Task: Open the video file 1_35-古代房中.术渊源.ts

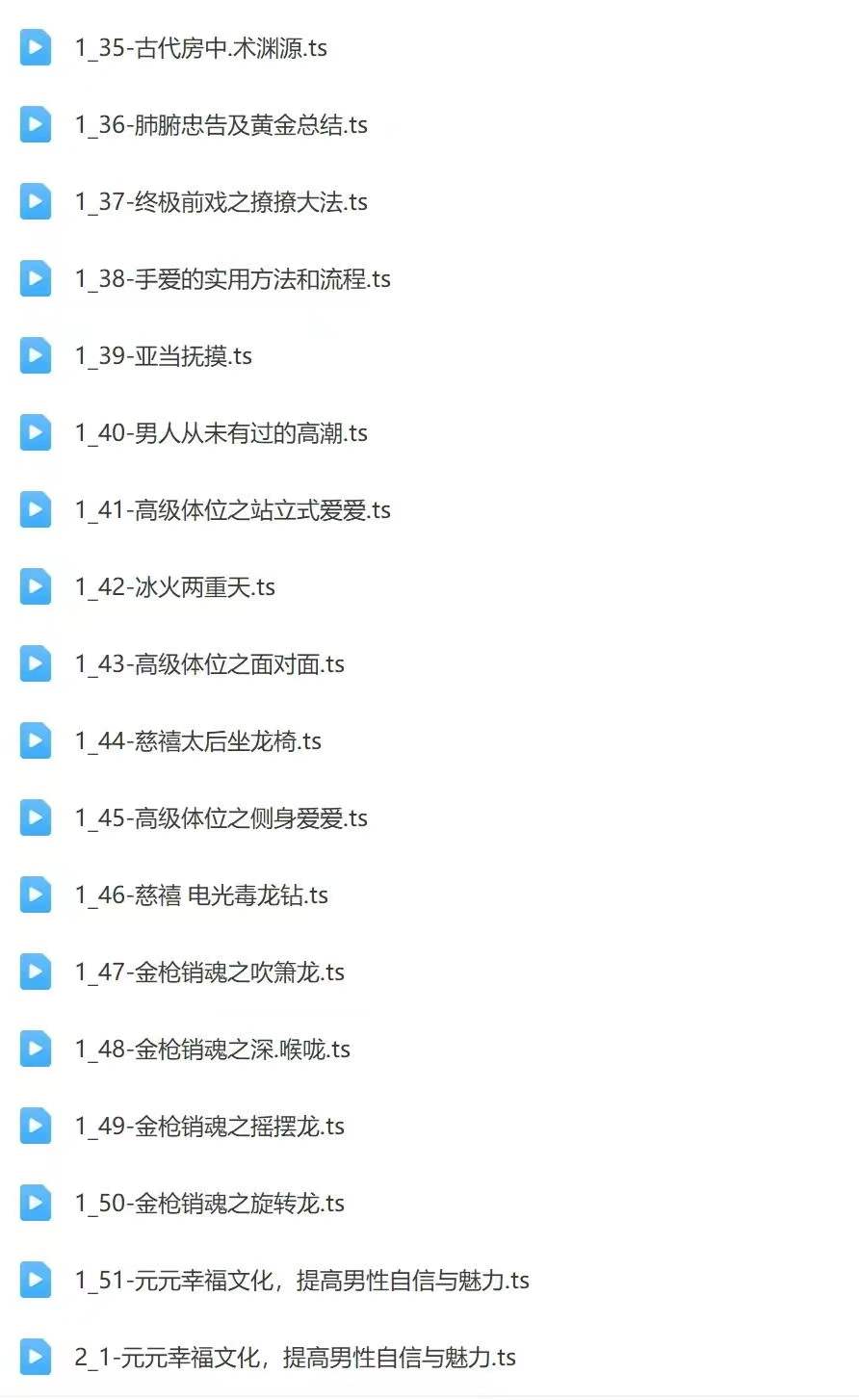Action: 200,48
